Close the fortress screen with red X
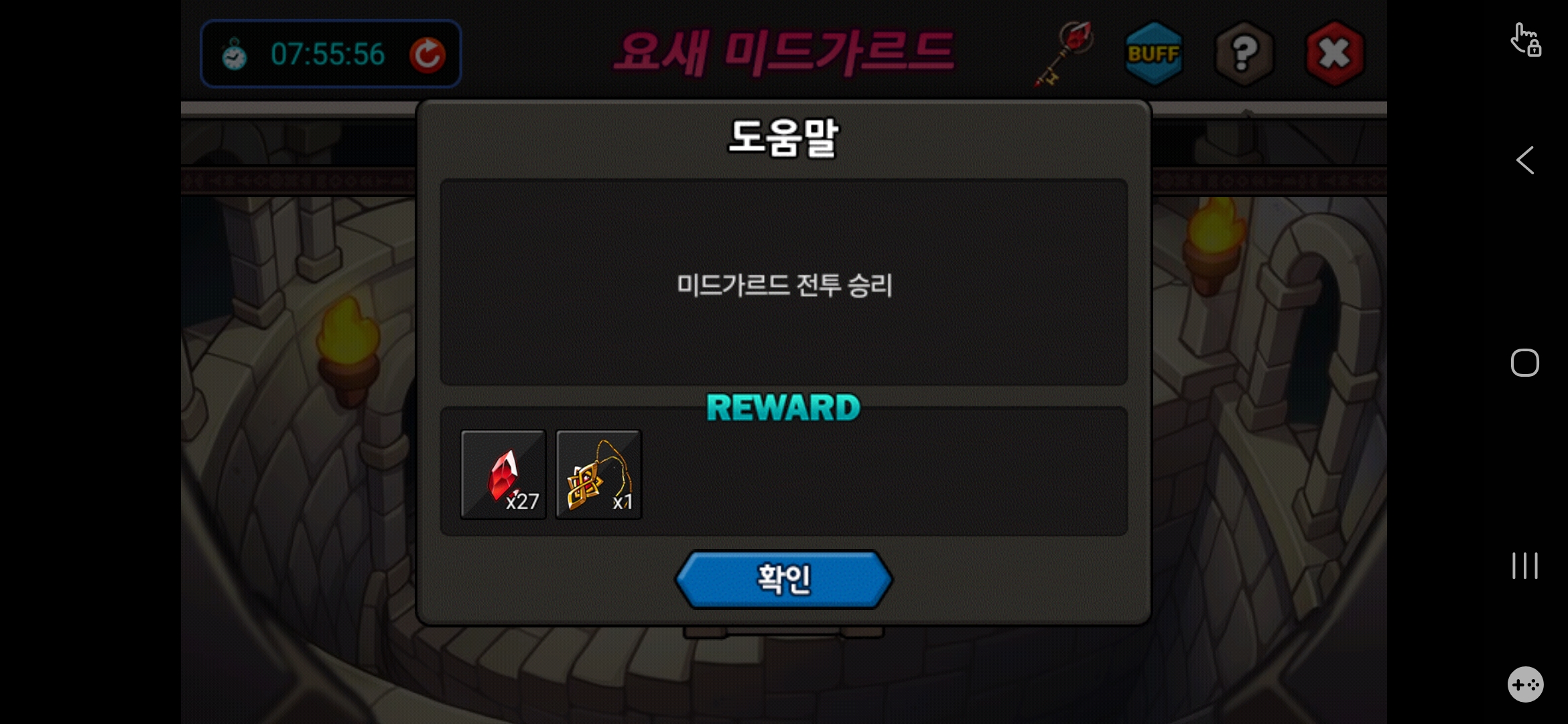This screenshot has height=724, width=1568. tap(1334, 54)
